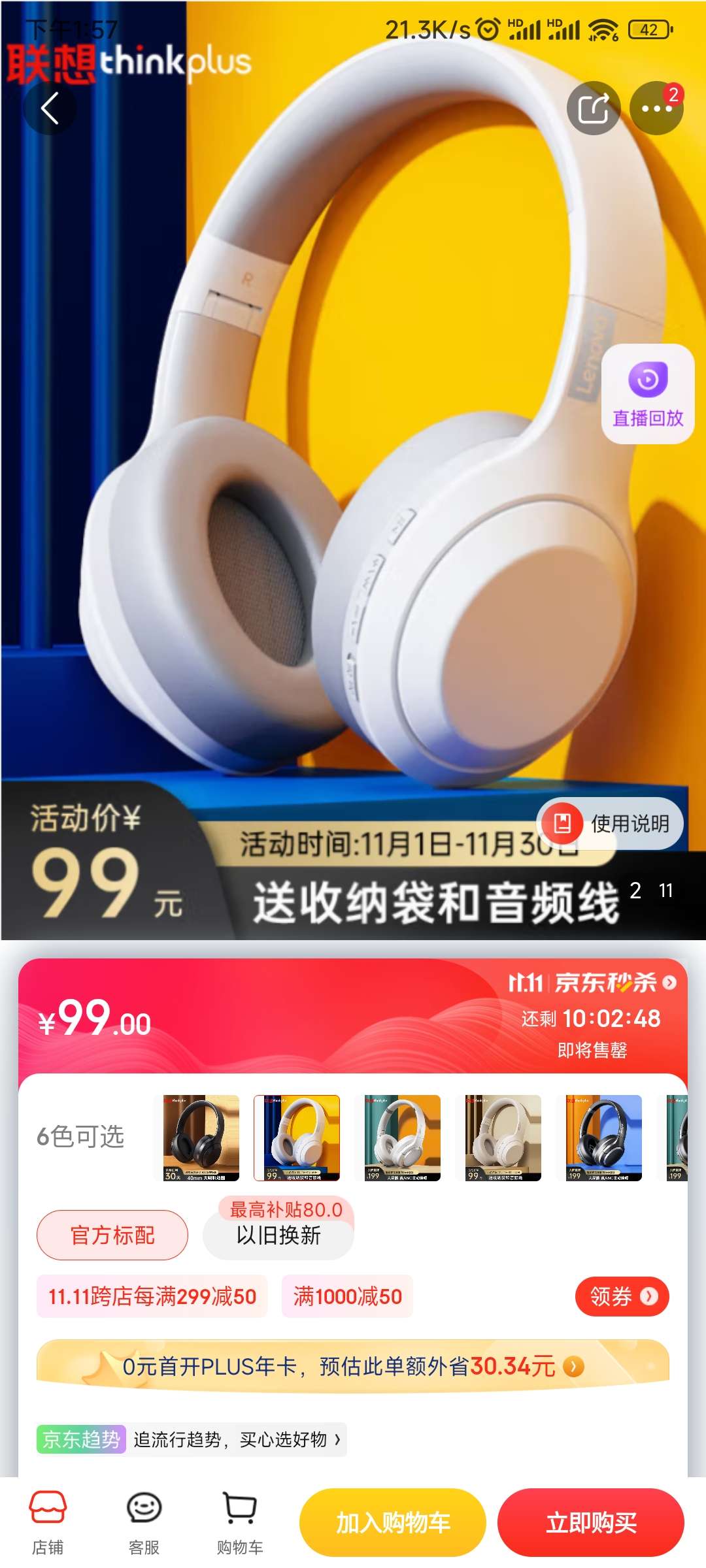Open the 直播回放 live replay
This screenshot has width=706, height=1568.
click(x=647, y=394)
